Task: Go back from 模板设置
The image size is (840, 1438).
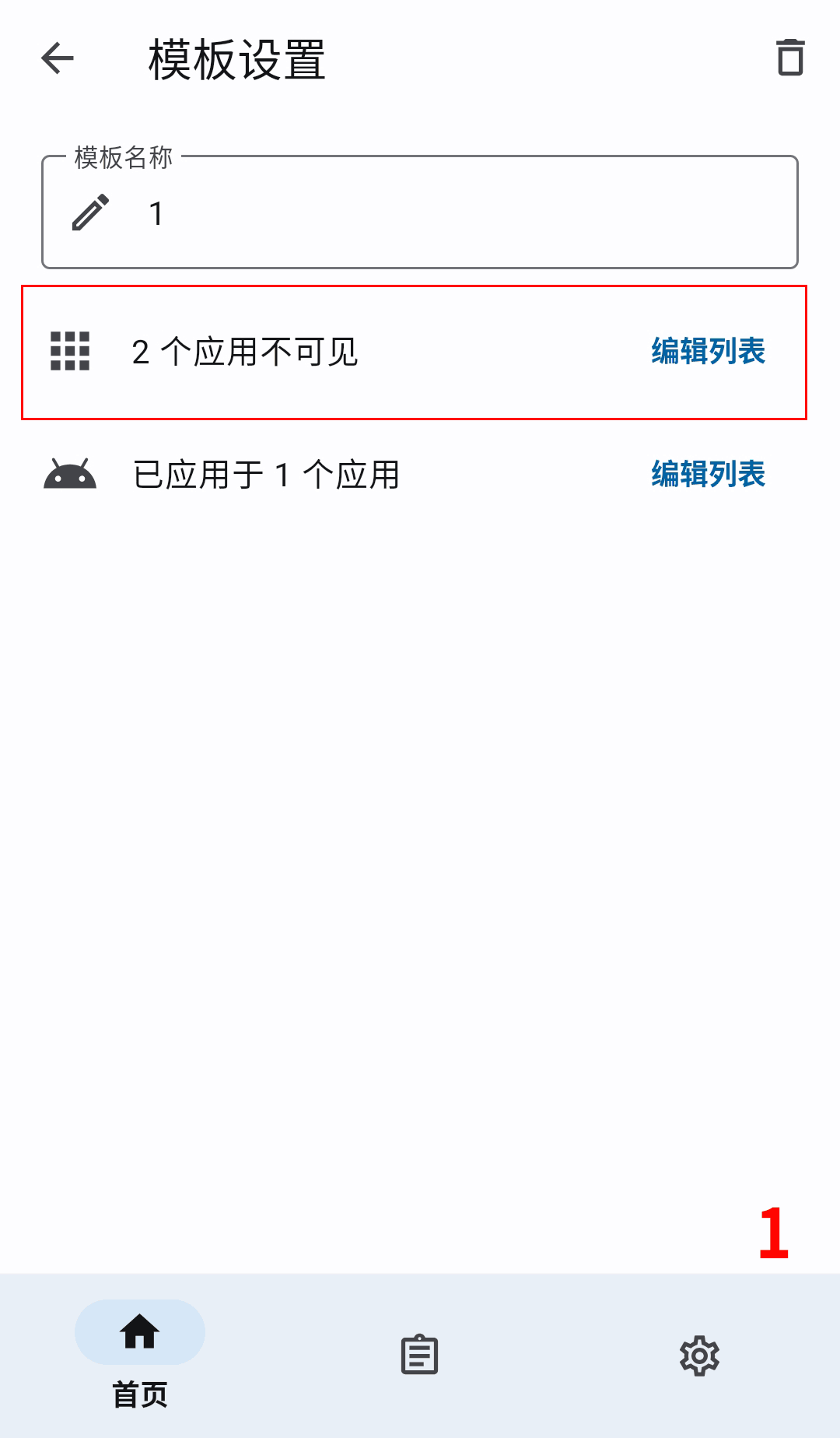Action: click(x=58, y=58)
